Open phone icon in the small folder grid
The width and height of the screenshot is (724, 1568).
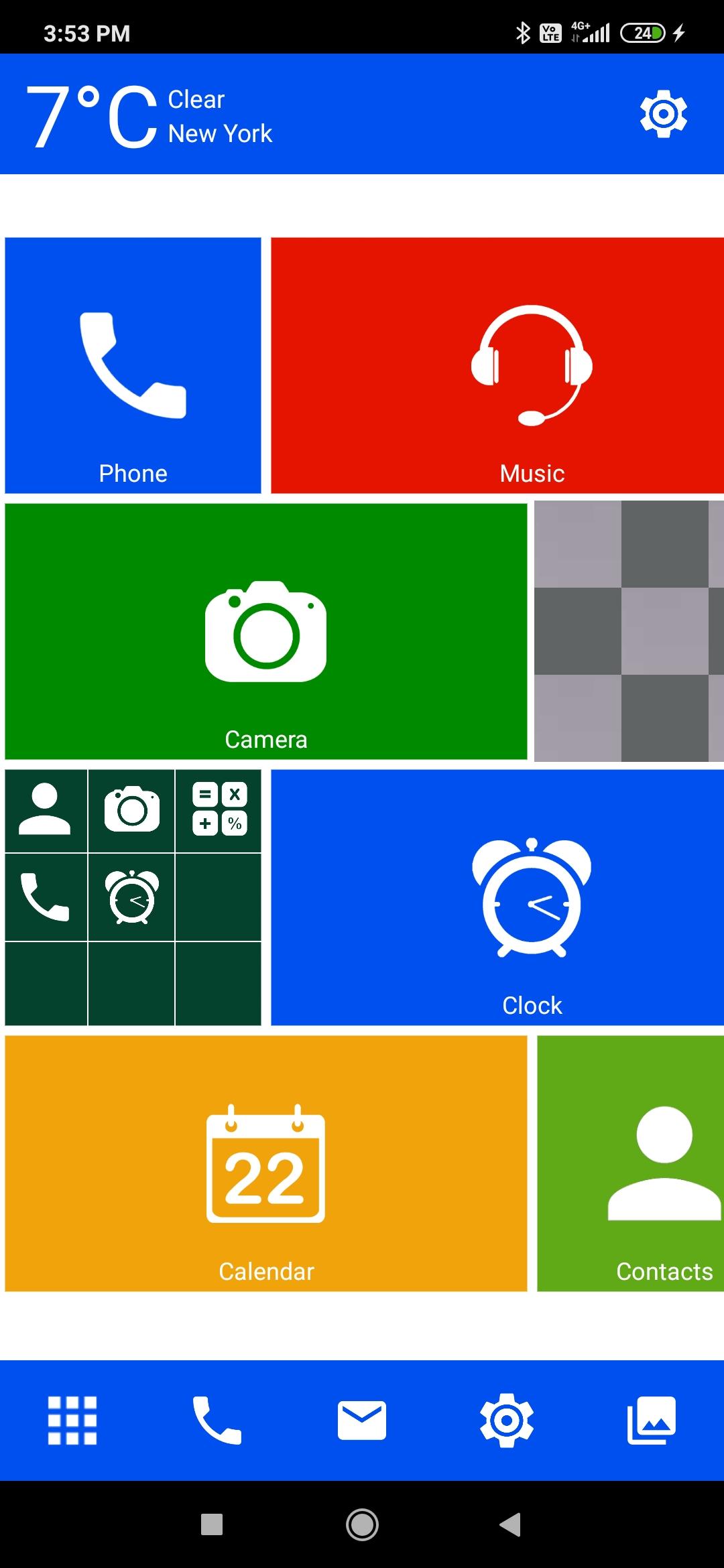tap(45, 897)
